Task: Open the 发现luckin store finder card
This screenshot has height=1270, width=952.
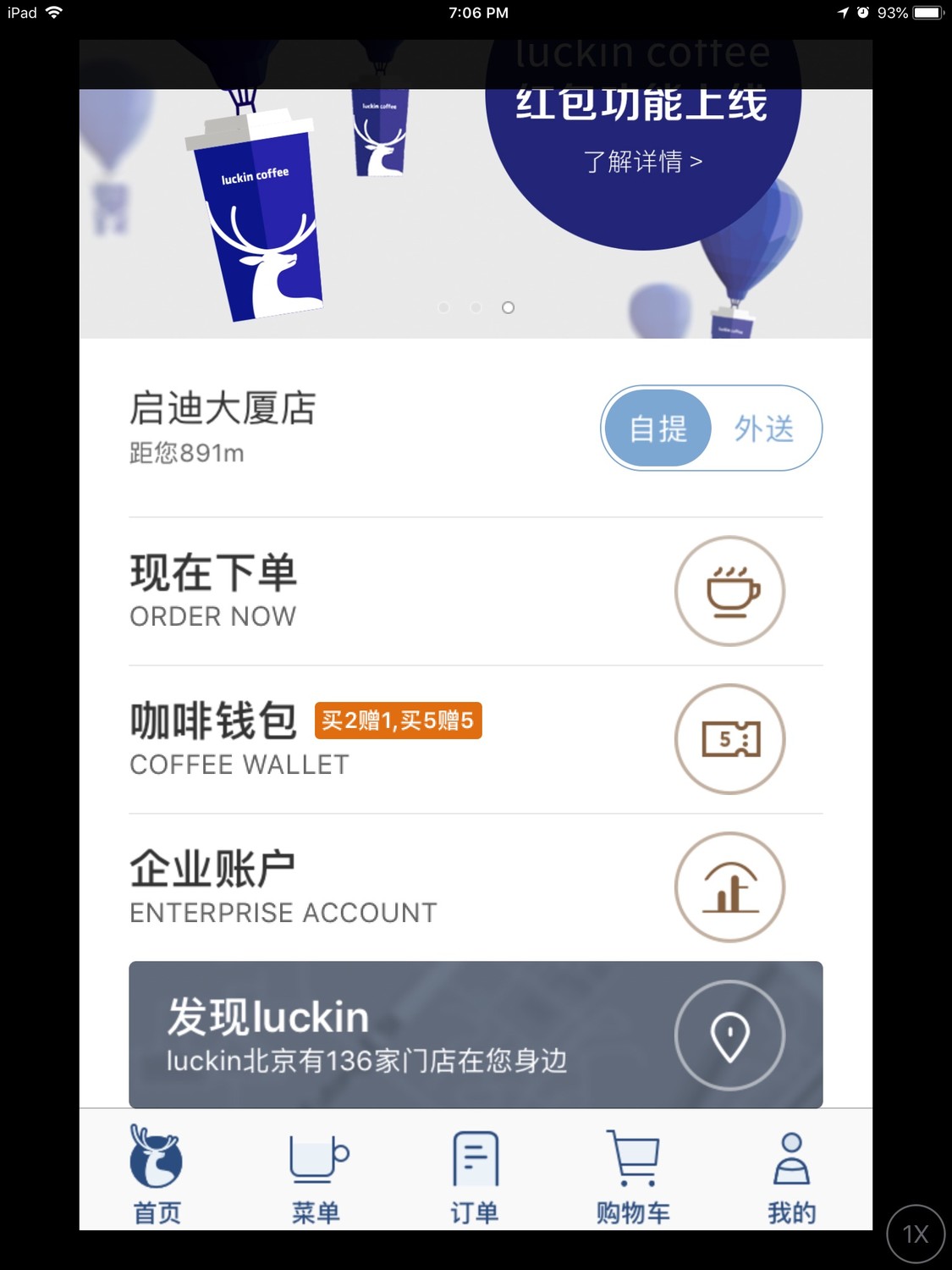Action: click(476, 1035)
